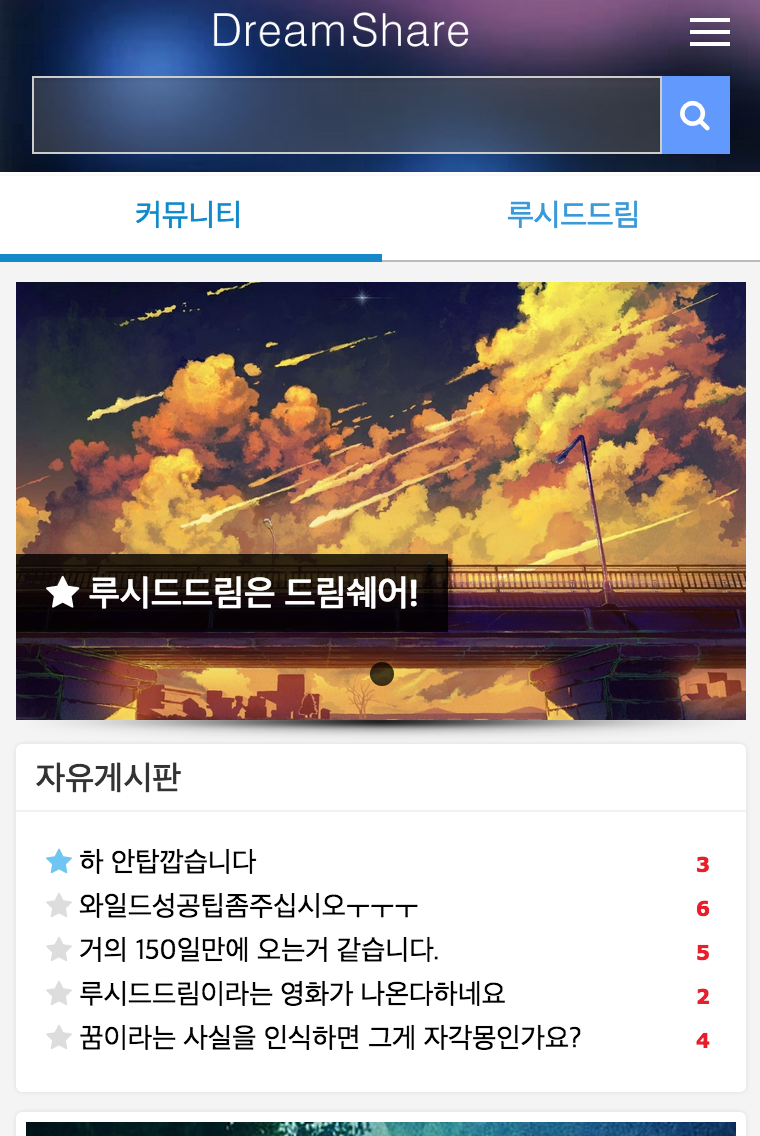Open post 꿈이라는 사실을 인식하면 그게 자각몽인가요?
This screenshot has width=760, height=1136.
(x=329, y=1037)
